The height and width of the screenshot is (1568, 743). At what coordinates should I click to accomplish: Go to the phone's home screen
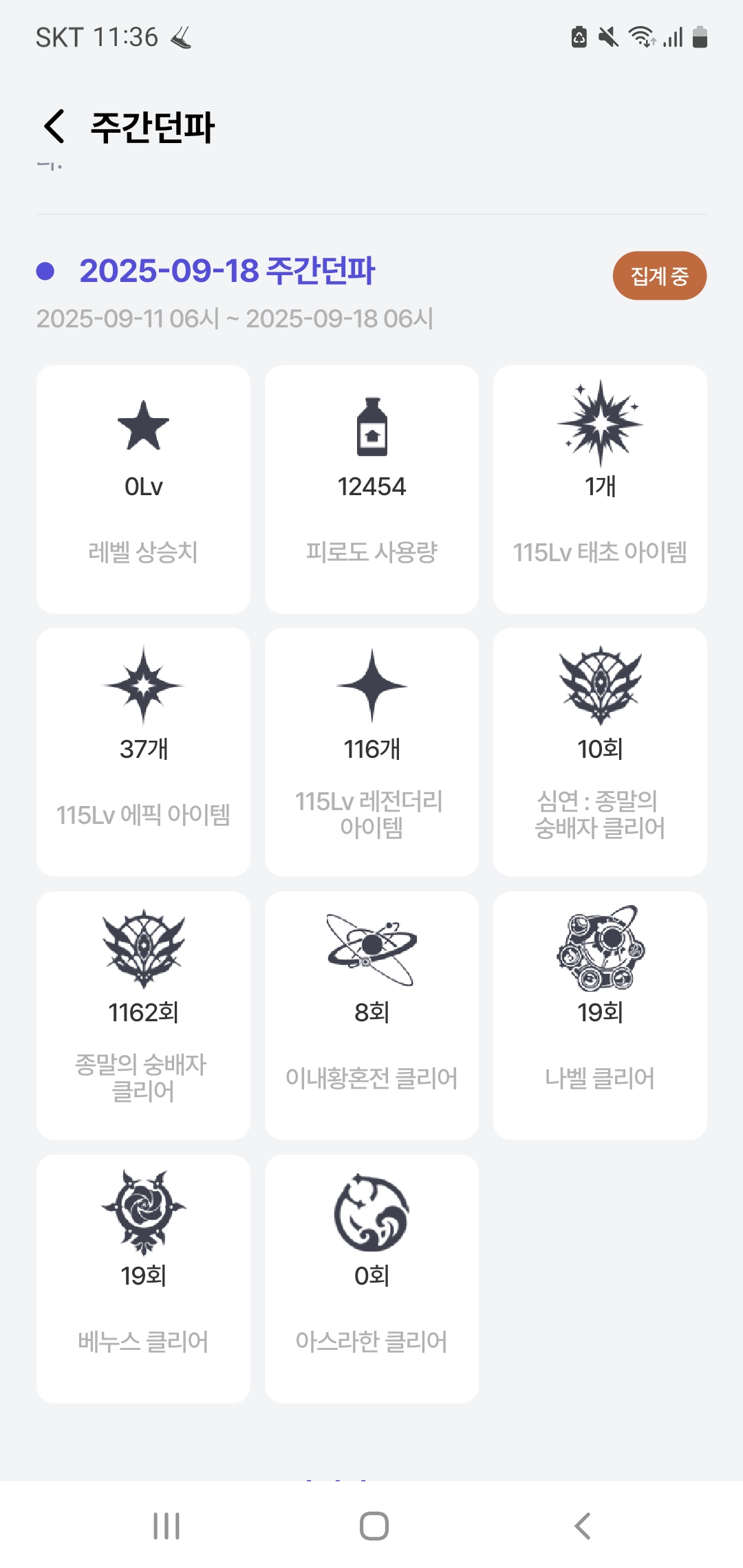tap(374, 1525)
